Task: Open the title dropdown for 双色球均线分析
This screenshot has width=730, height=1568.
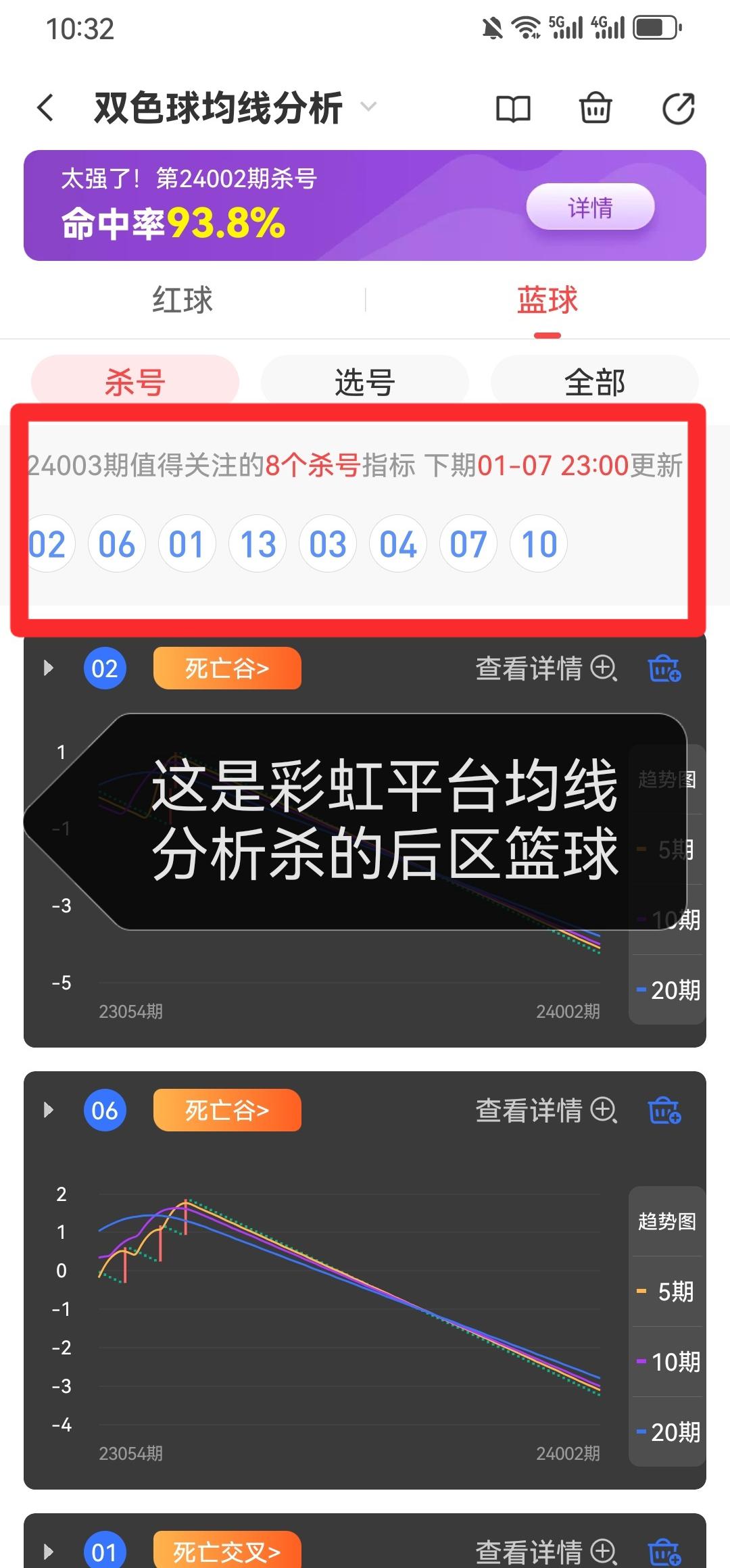Action: [x=368, y=107]
